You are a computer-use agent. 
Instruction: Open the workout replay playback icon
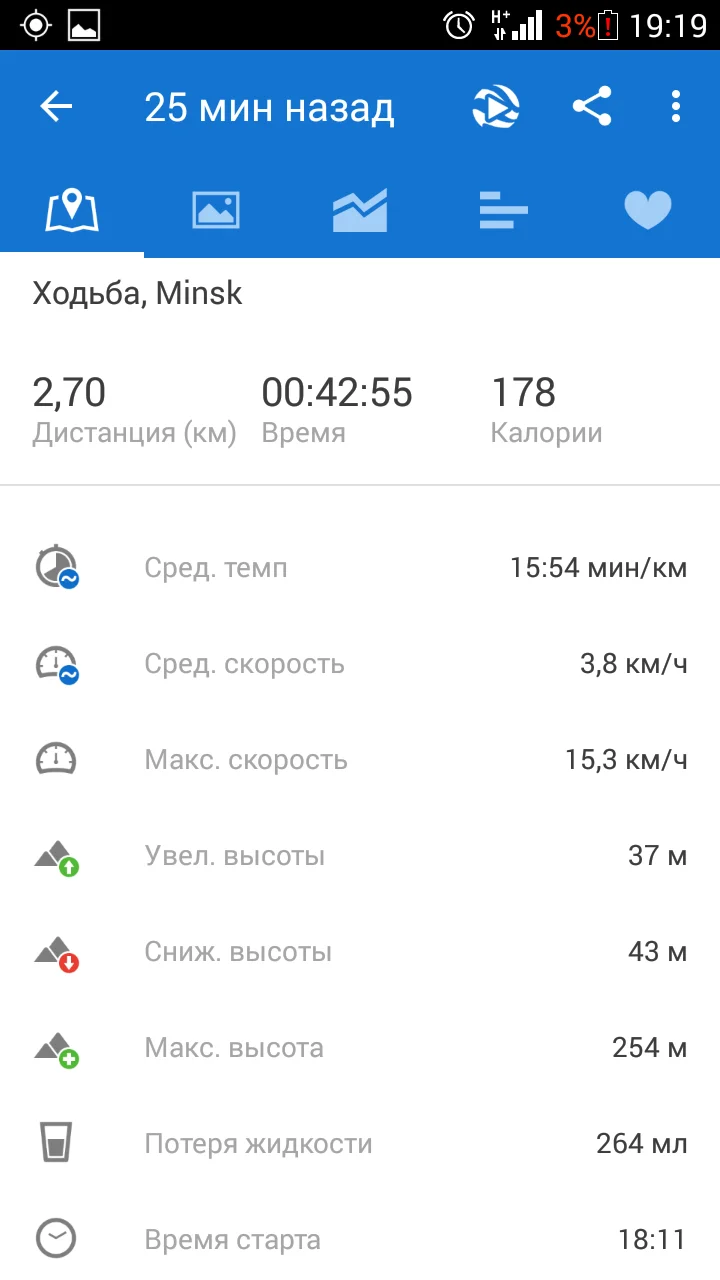point(496,107)
